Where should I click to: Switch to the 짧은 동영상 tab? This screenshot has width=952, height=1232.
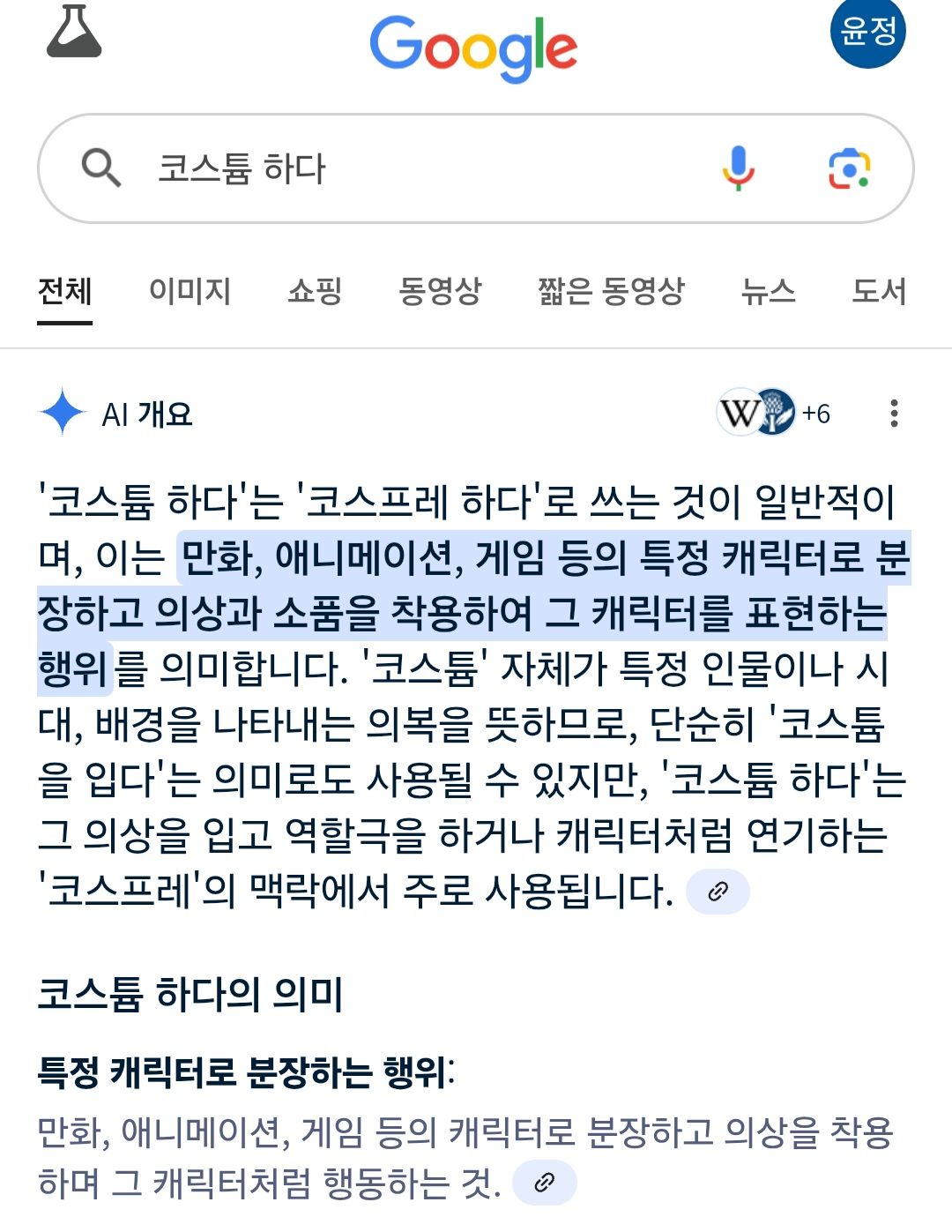[611, 291]
